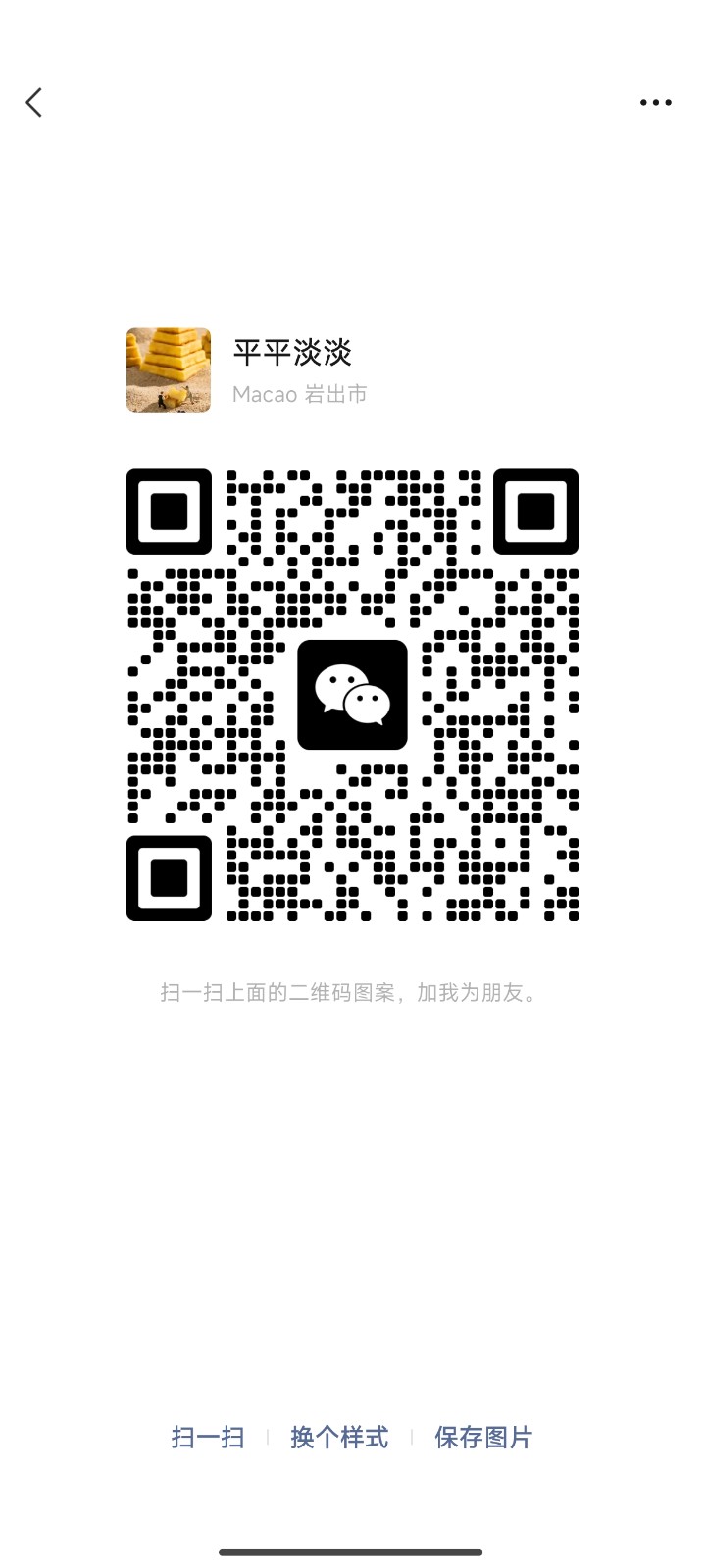
Task: Select 换个样式 to change QR style
Action: [x=339, y=1437]
